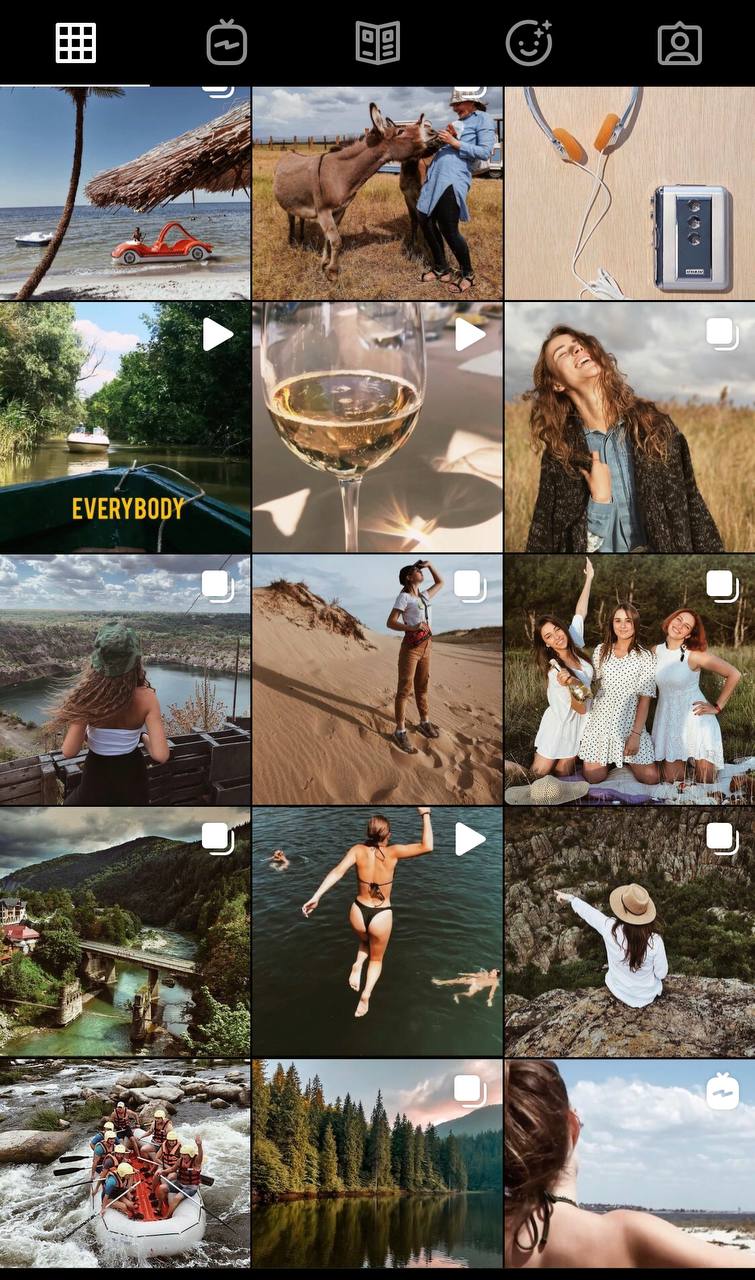Open the red pedal car beach post

pos(125,193)
